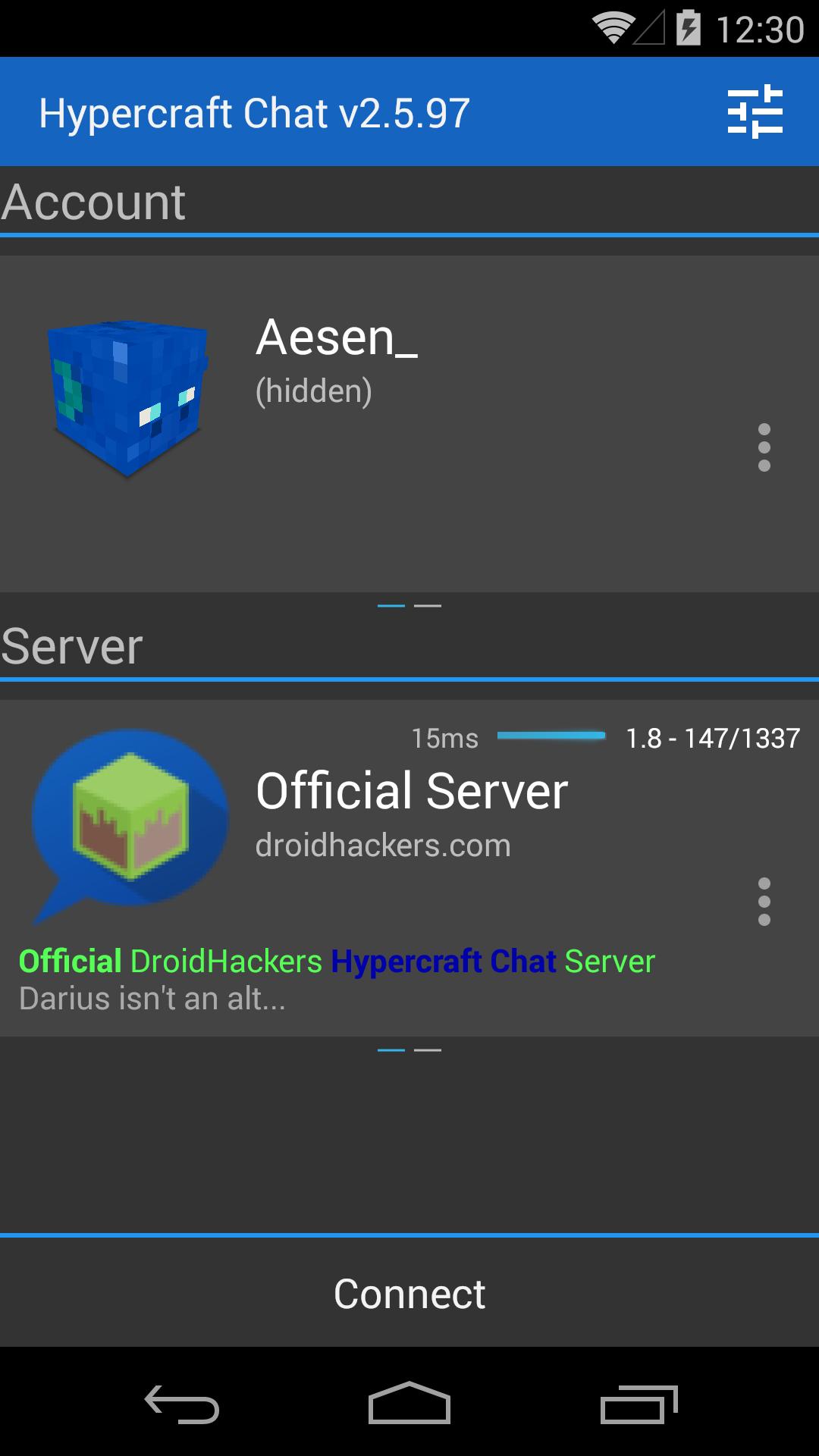
Task: Expand the Account card with the handle below it
Action: pyautogui.click(x=409, y=604)
